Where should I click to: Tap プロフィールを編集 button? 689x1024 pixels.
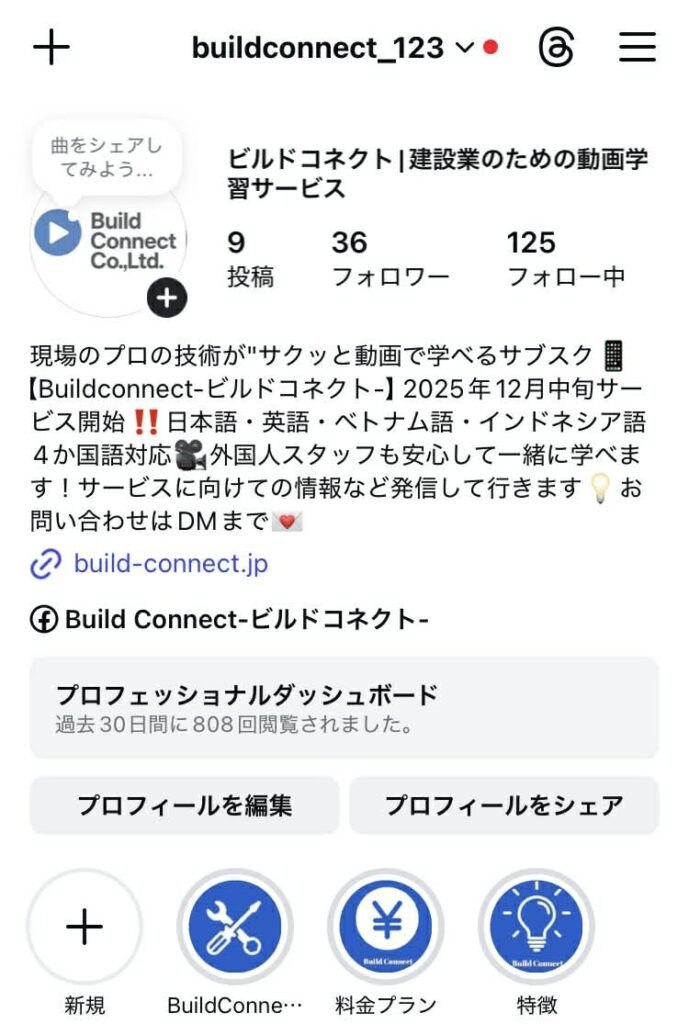click(185, 805)
